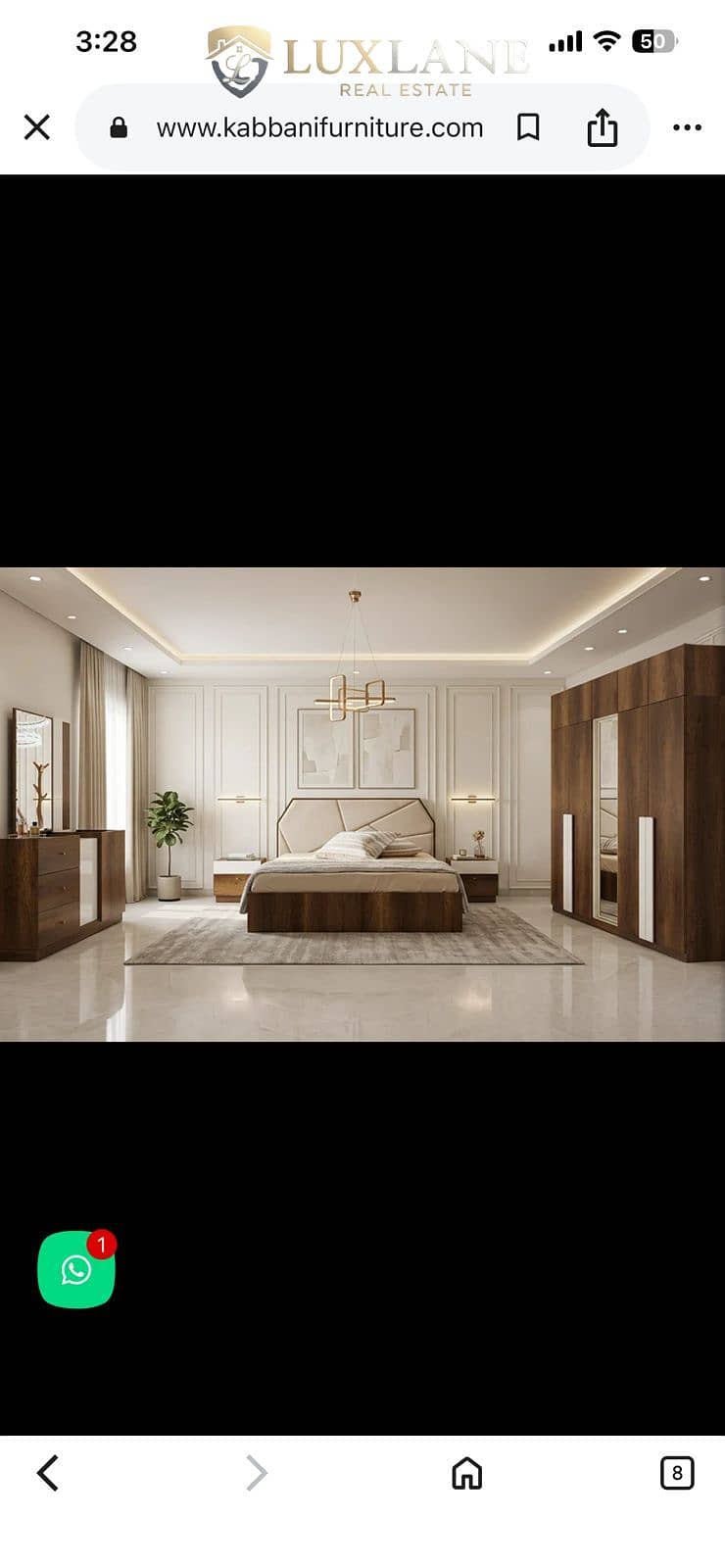The height and width of the screenshot is (1568, 725).
Task: Open the tab switcher showing 8 tabs
Action: (x=677, y=1473)
